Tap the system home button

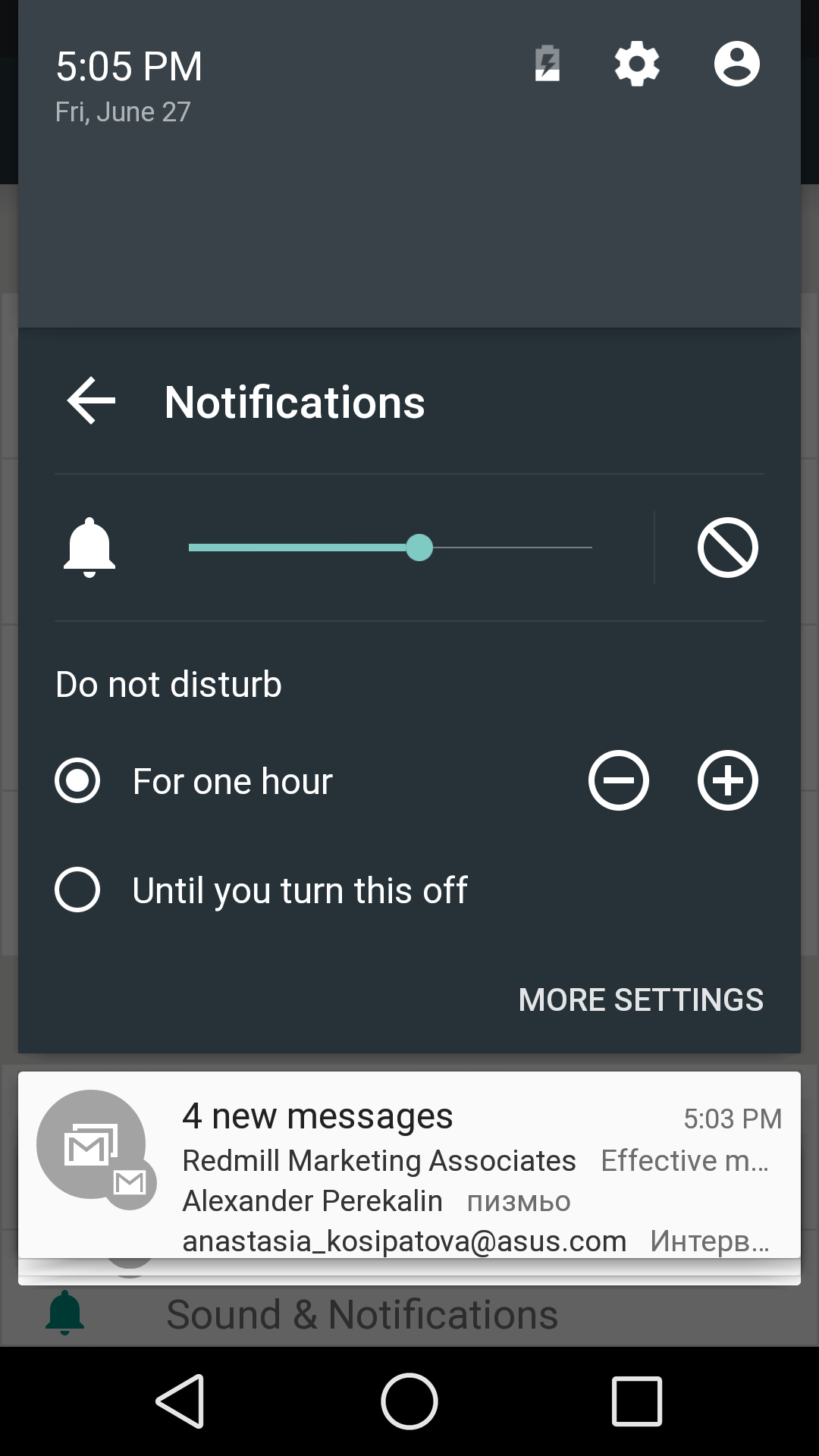pyautogui.click(x=409, y=1401)
